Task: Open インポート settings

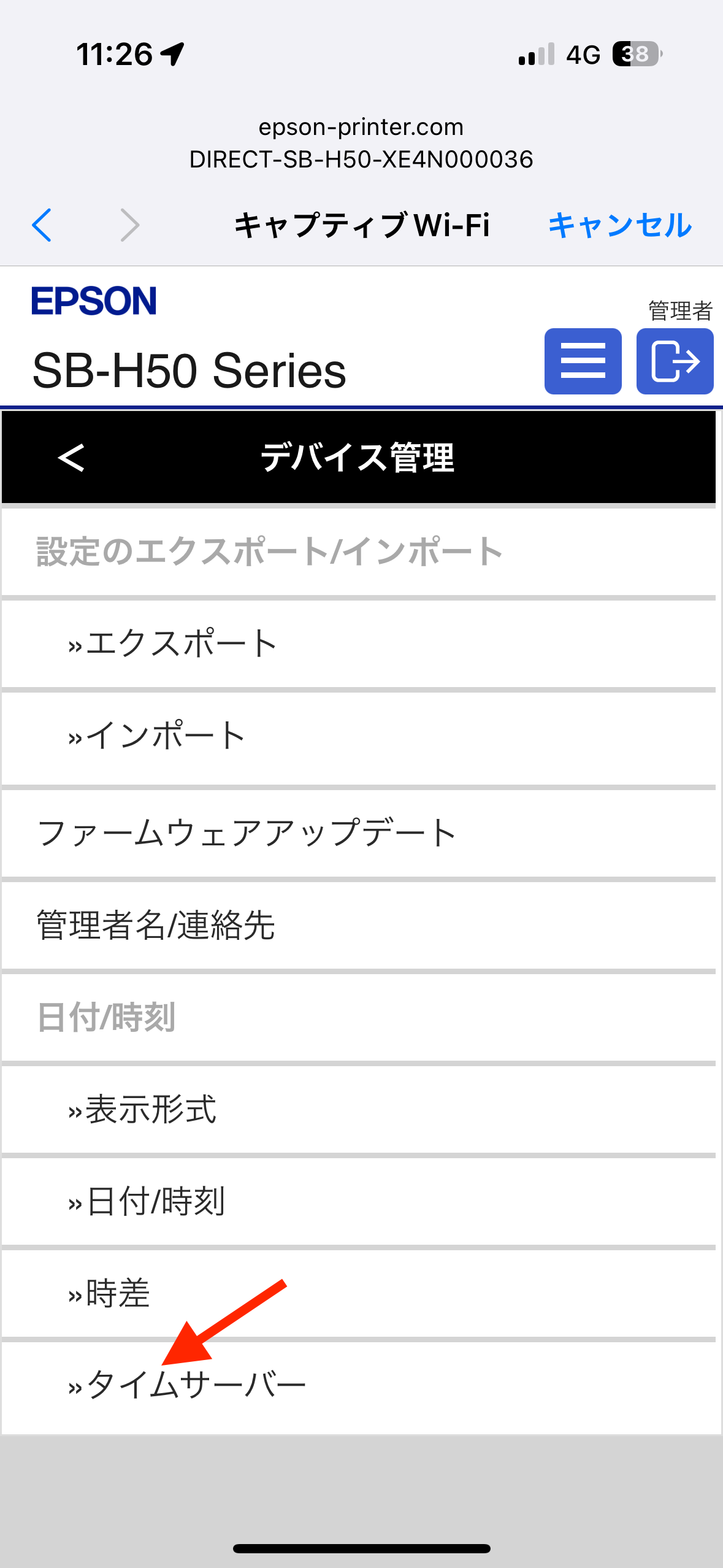Action: pyautogui.click(x=359, y=736)
